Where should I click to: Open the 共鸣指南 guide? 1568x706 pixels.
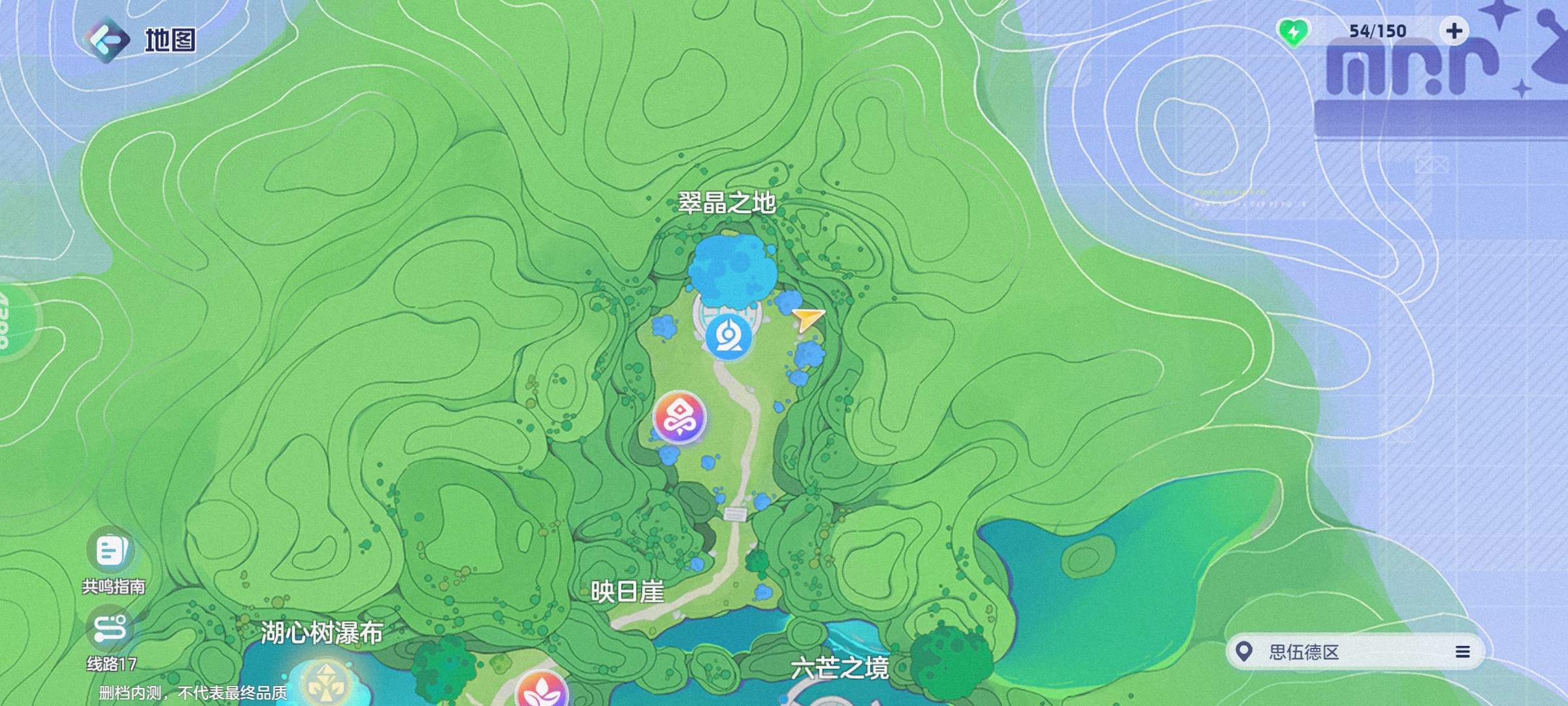coord(111,551)
